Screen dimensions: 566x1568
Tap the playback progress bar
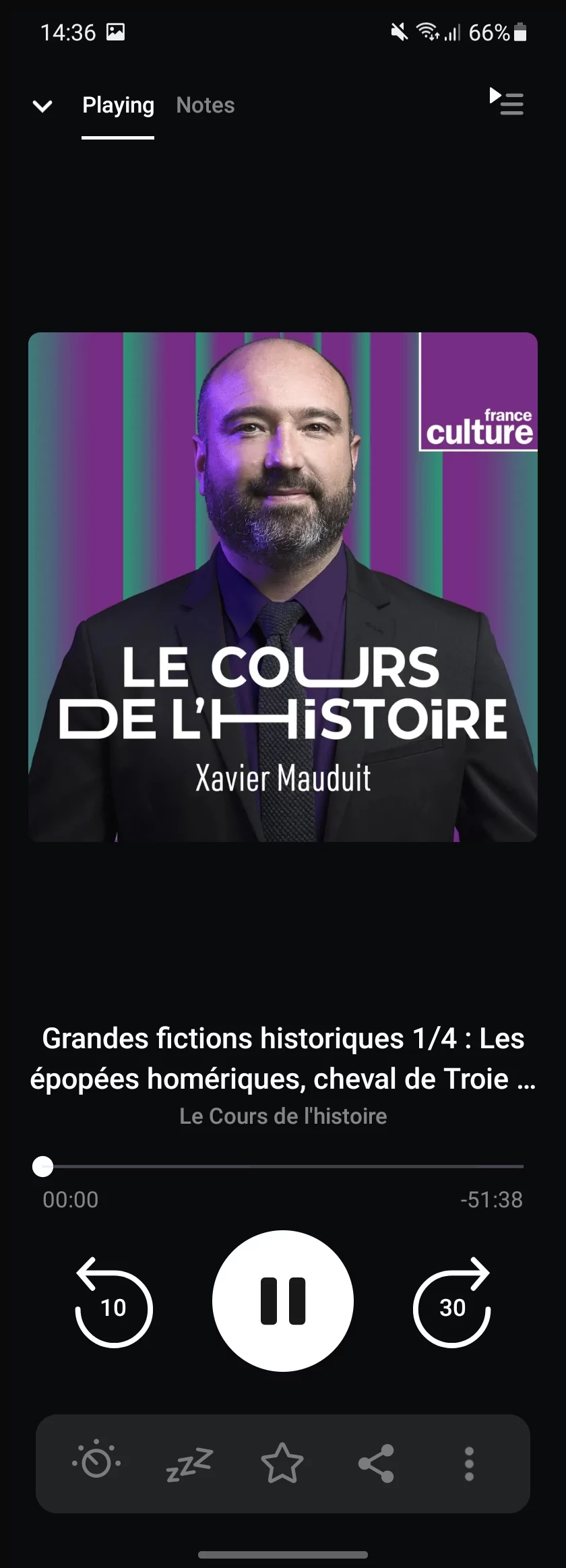point(283,1166)
